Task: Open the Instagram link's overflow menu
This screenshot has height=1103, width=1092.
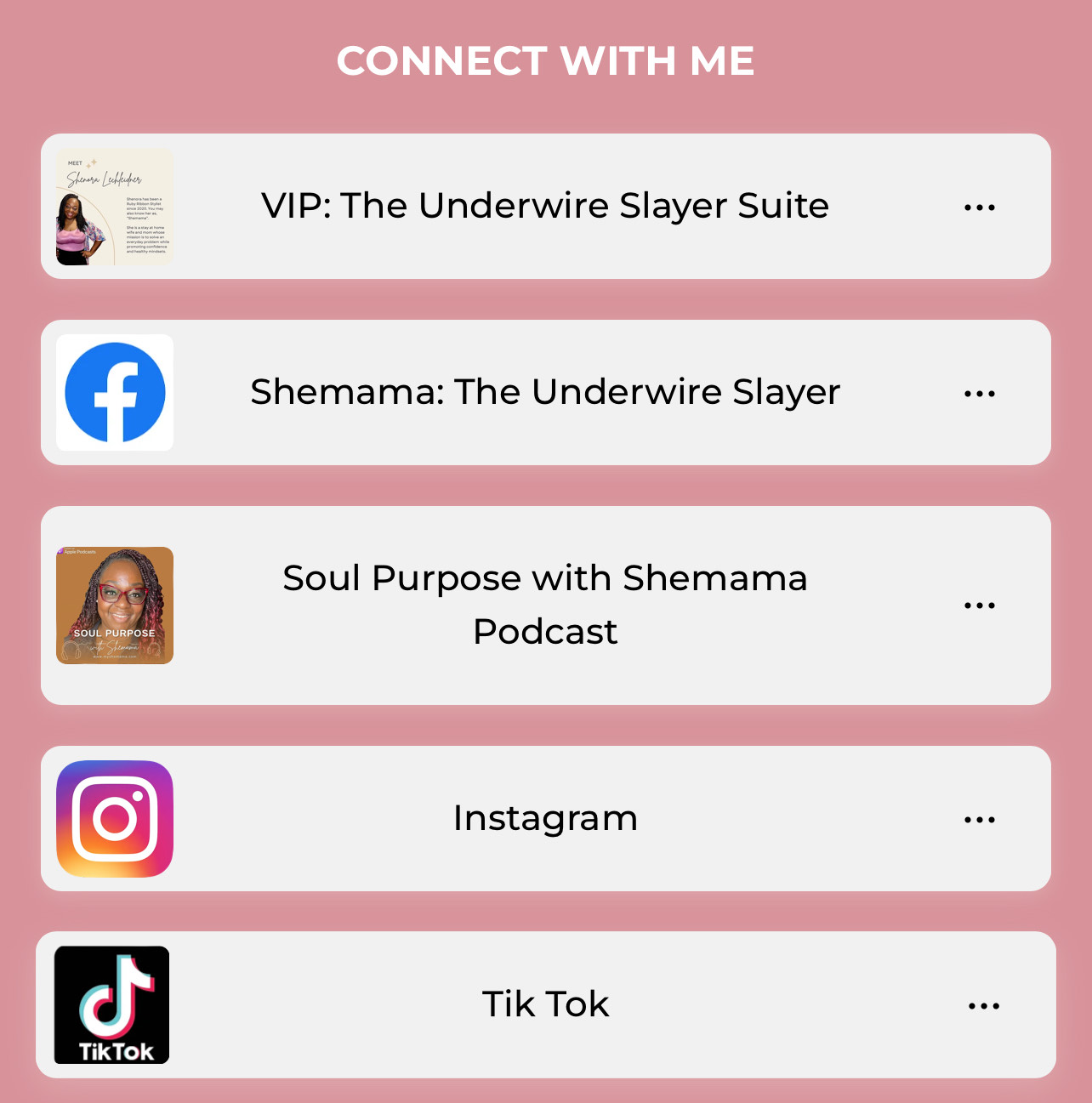Action: [980, 820]
